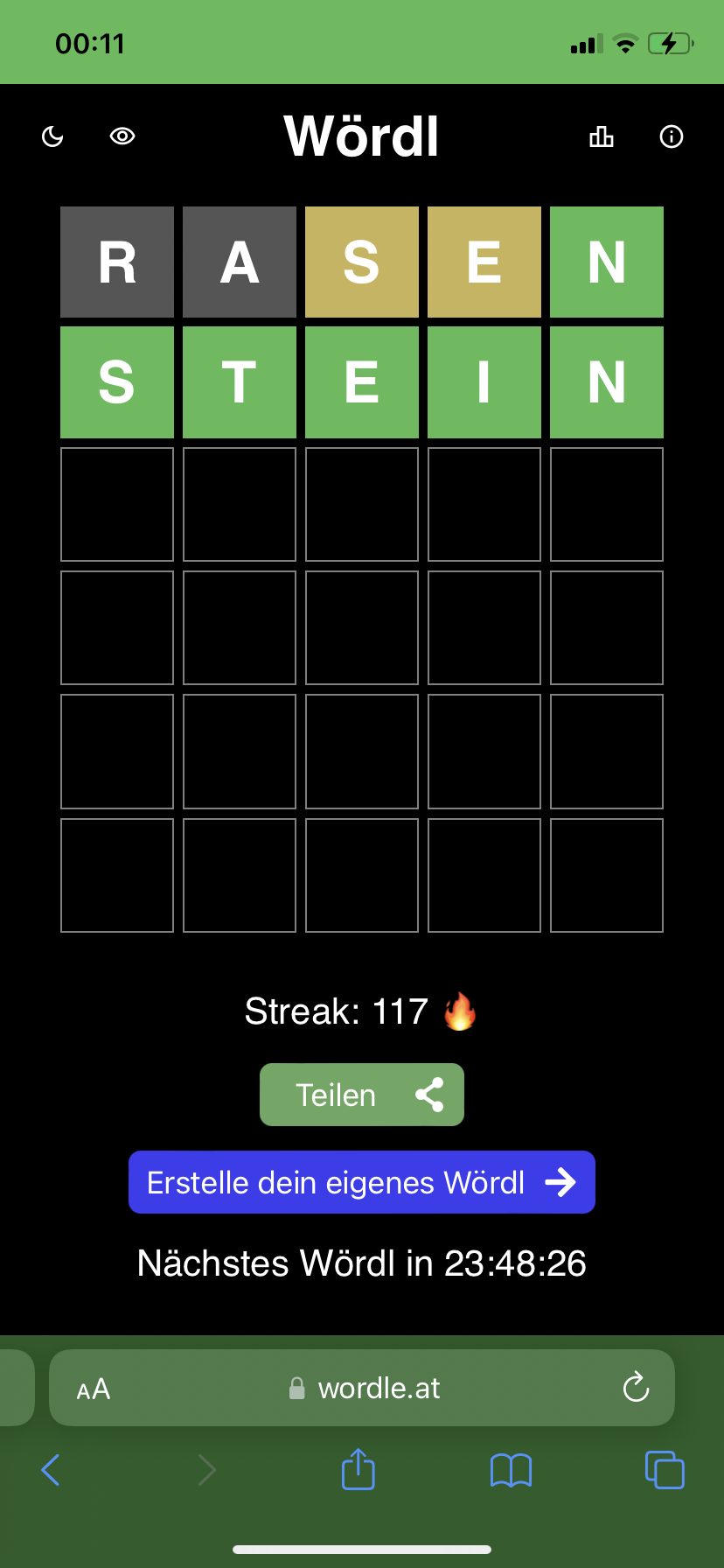Screen dimensions: 724x1568
Task: Toggle dark mode with the moon icon
Action: coord(52,136)
